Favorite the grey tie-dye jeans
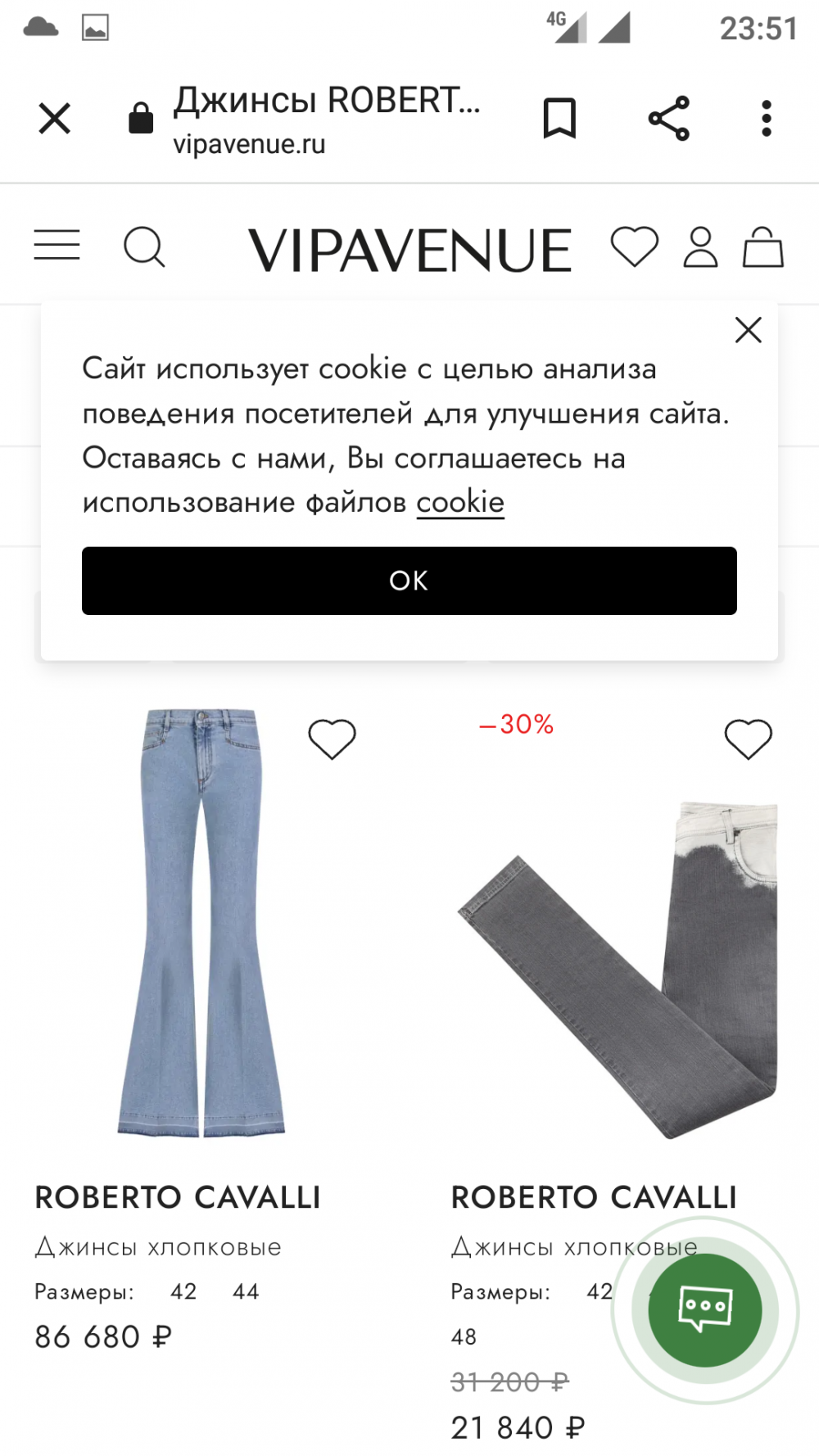The image size is (819, 1456). 746,738
